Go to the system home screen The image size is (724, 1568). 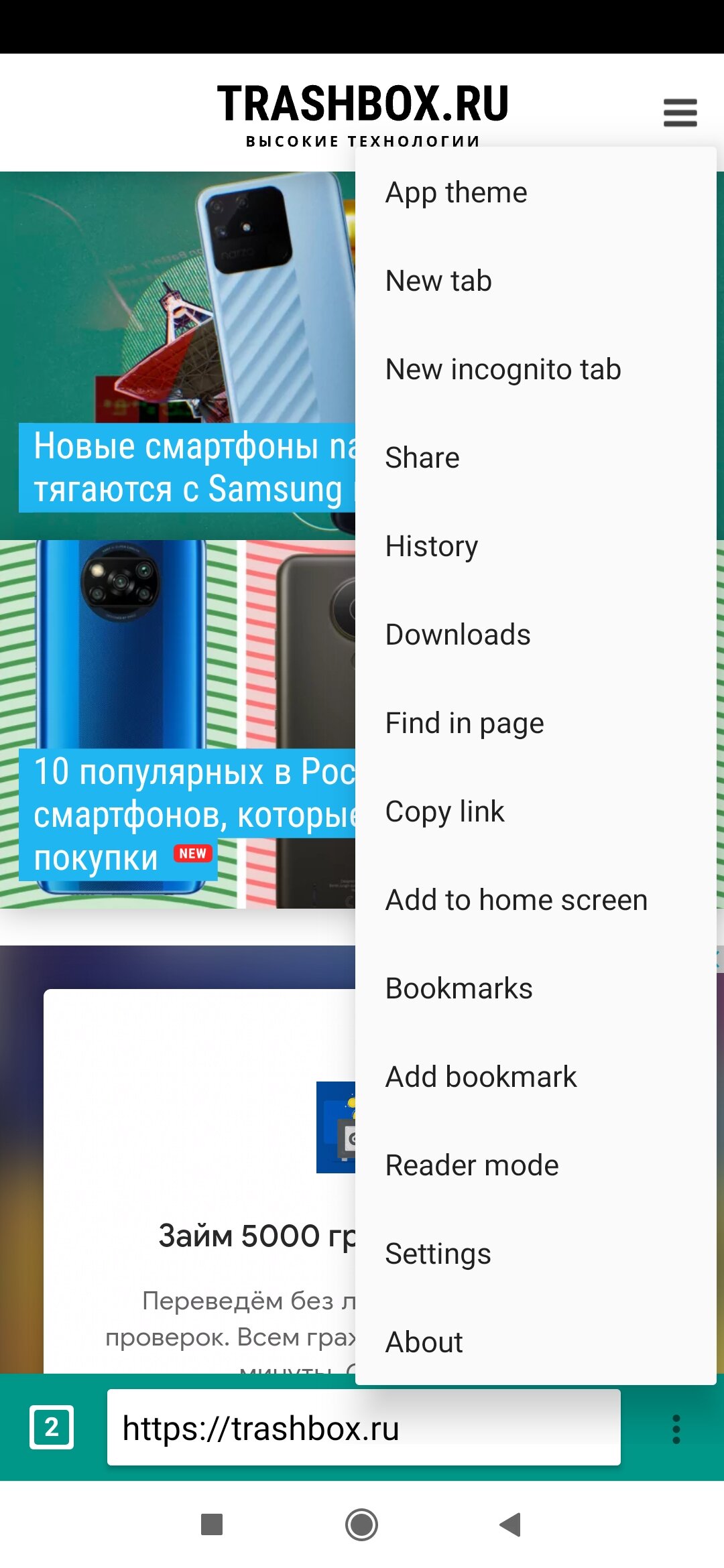(x=361, y=1524)
